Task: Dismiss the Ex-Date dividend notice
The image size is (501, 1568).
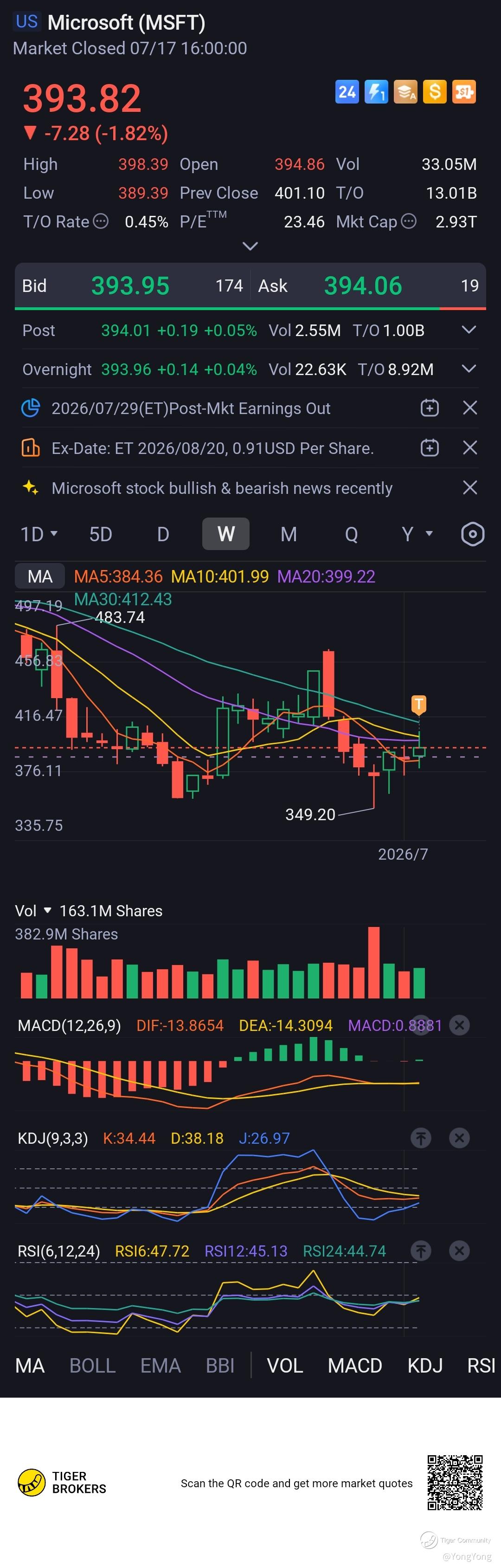Action: 470,448
